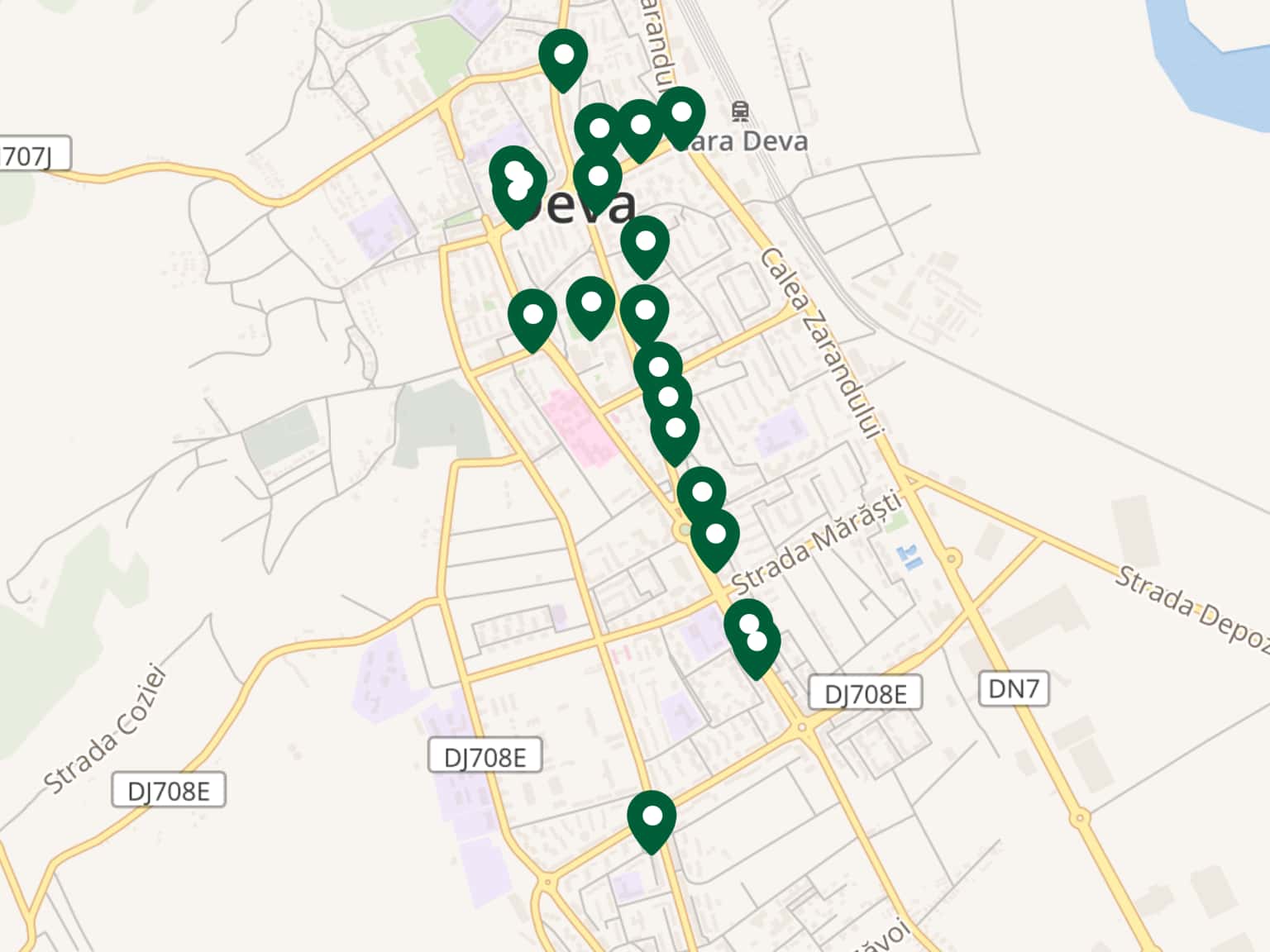This screenshot has height=952, width=1270.
Task: Tap the pin covering the Deva city label
Action: pos(597,180)
